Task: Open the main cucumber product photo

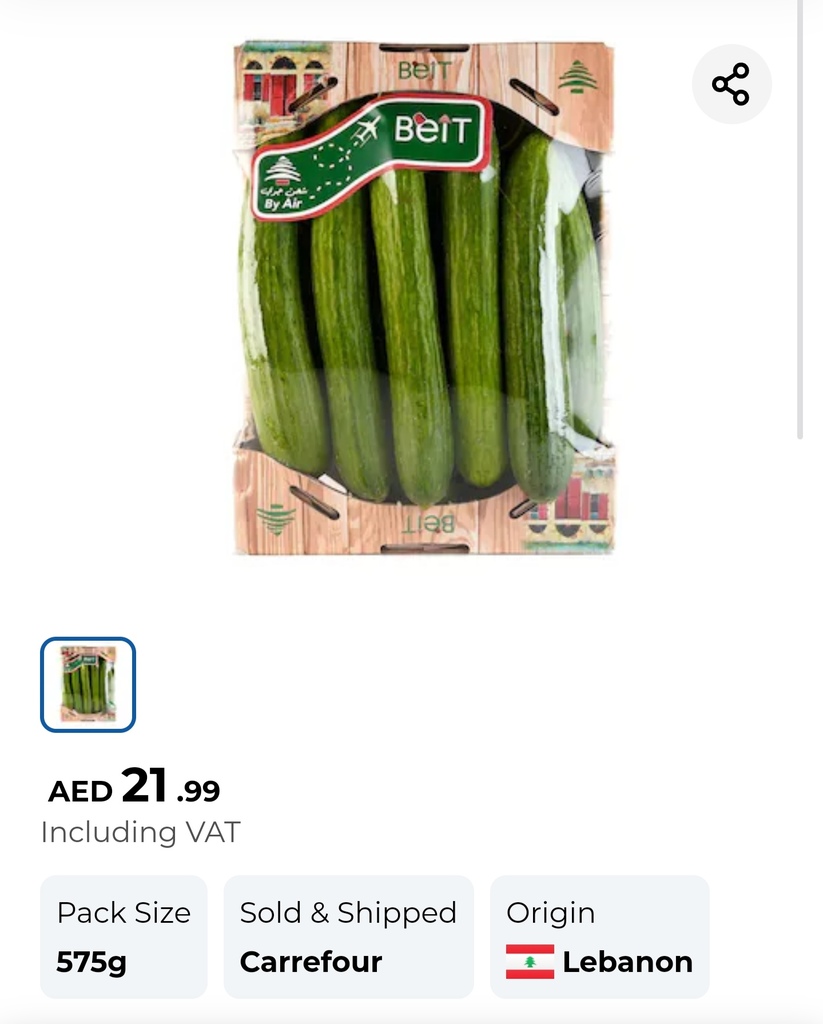Action: tap(422, 298)
